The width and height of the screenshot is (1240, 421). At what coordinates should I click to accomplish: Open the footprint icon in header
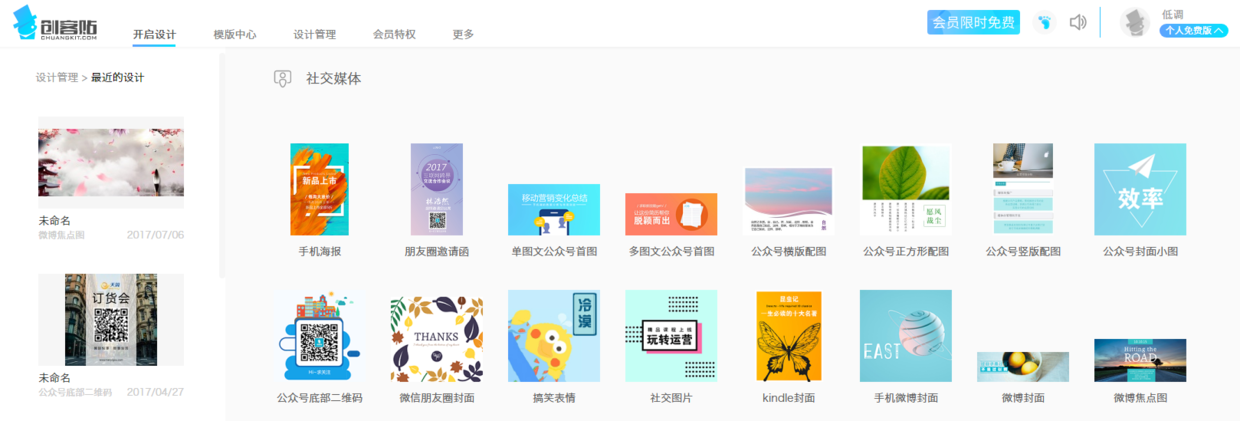click(1044, 22)
